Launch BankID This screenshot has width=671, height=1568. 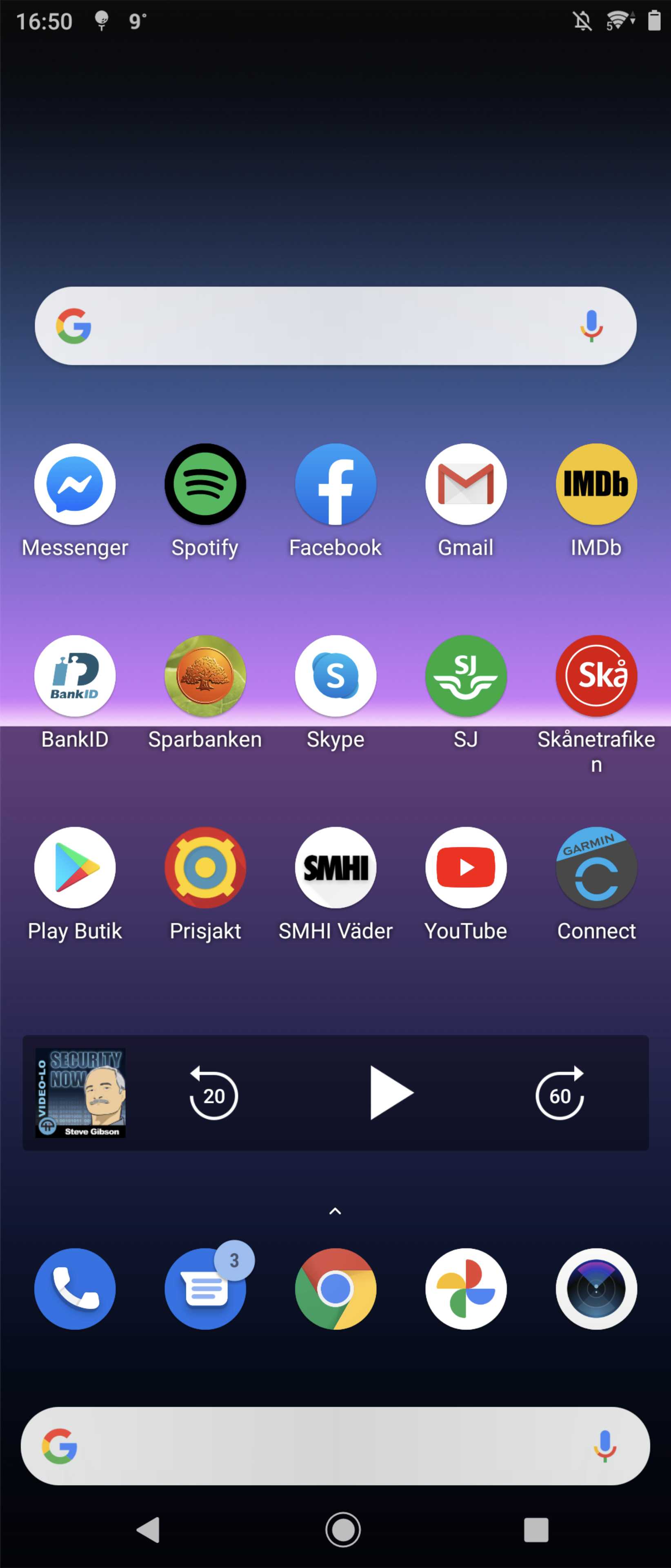[x=75, y=676]
